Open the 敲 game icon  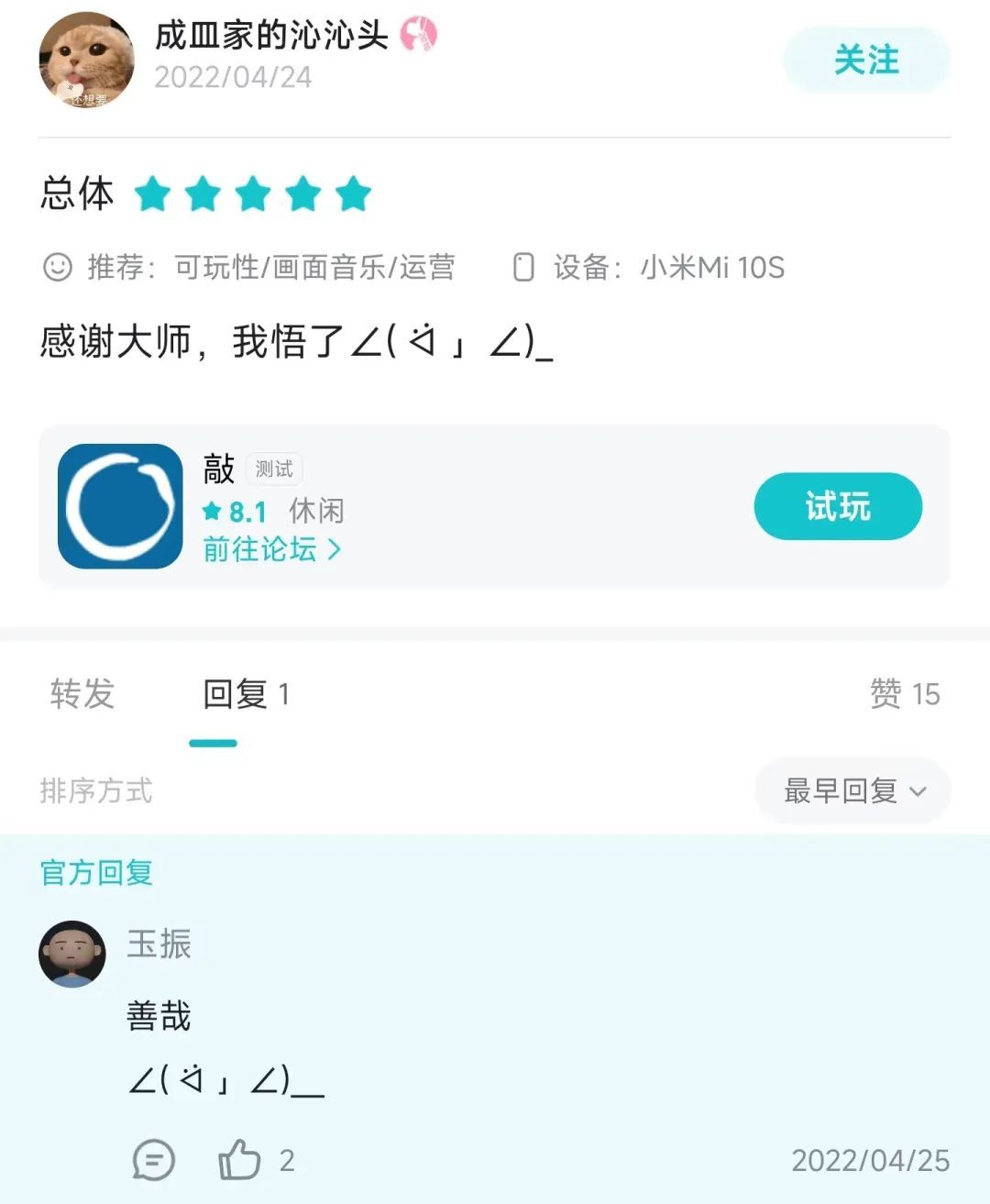[120, 506]
